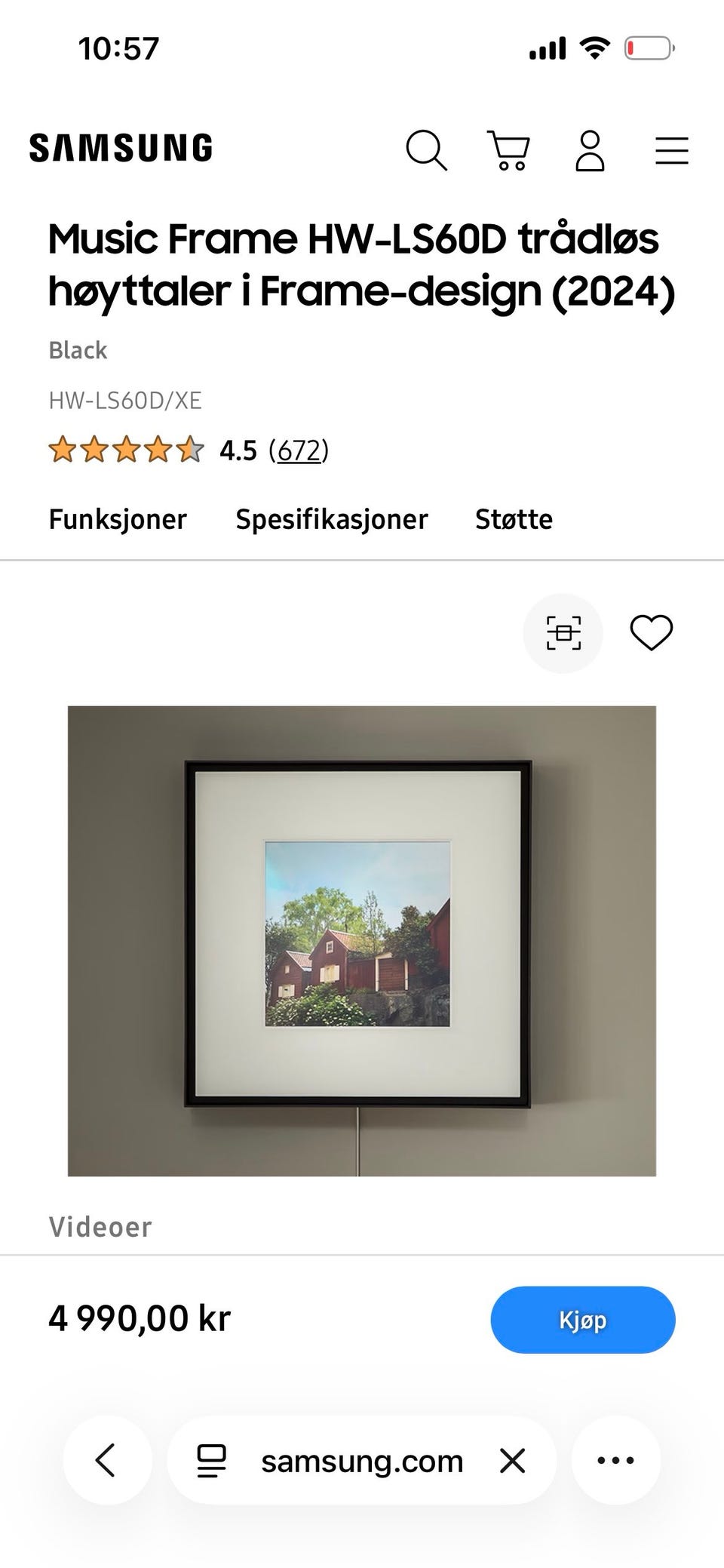The image size is (724, 1568).
Task: Add product to wishlist with heart icon
Action: (x=651, y=632)
